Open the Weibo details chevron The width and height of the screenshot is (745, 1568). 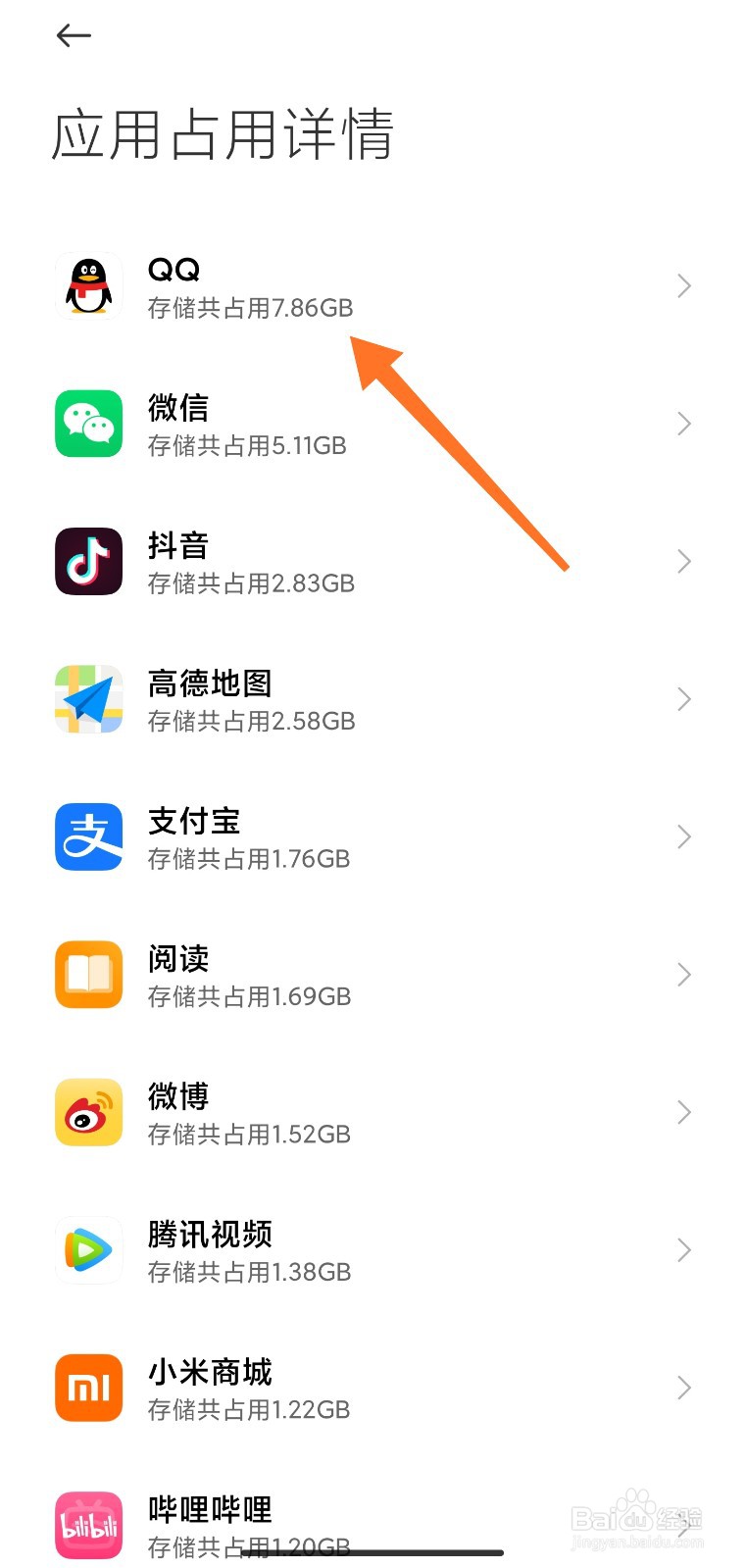point(684,1111)
